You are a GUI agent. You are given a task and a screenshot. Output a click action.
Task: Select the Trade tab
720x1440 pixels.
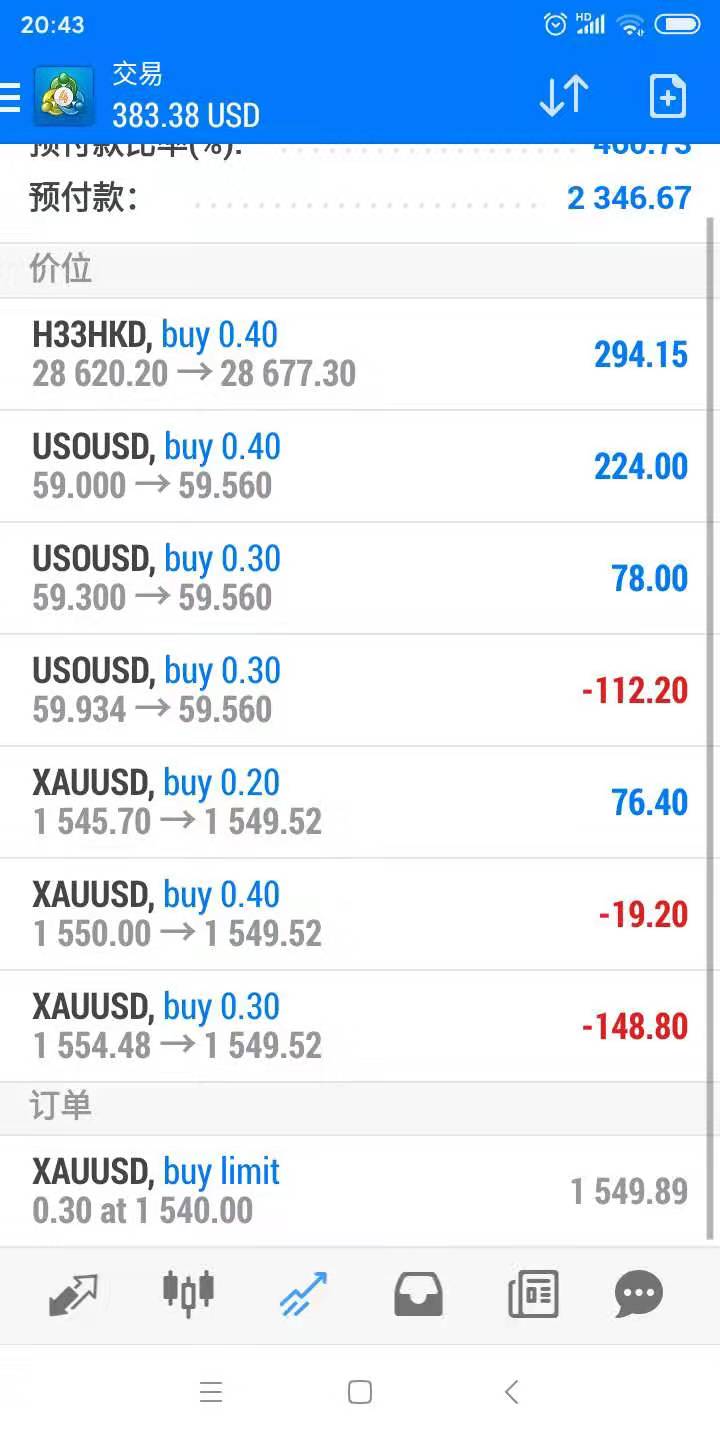coord(303,1294)
